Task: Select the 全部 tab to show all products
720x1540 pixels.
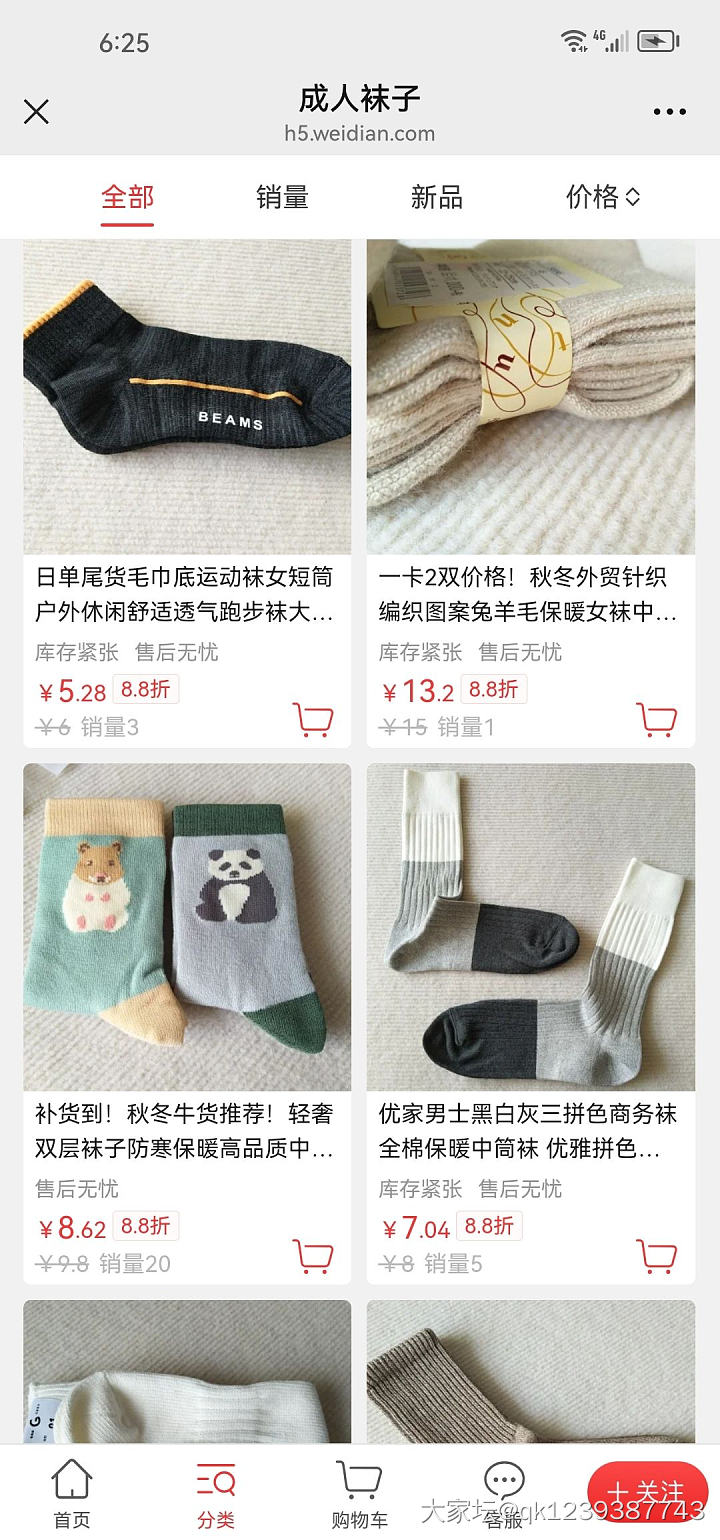Action: [126, 197]
